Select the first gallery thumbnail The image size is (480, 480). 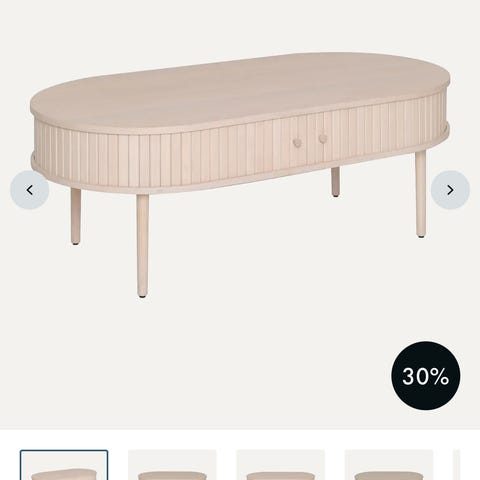(64, 465)
